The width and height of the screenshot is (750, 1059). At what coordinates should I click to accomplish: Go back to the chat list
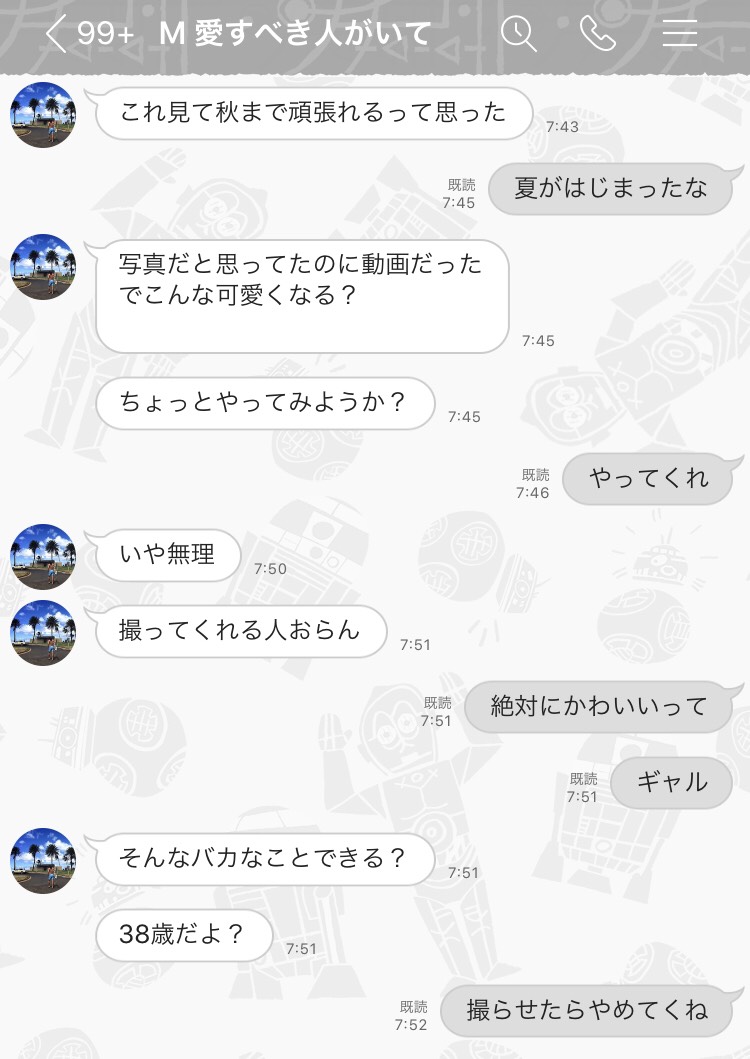pos(57,34)
